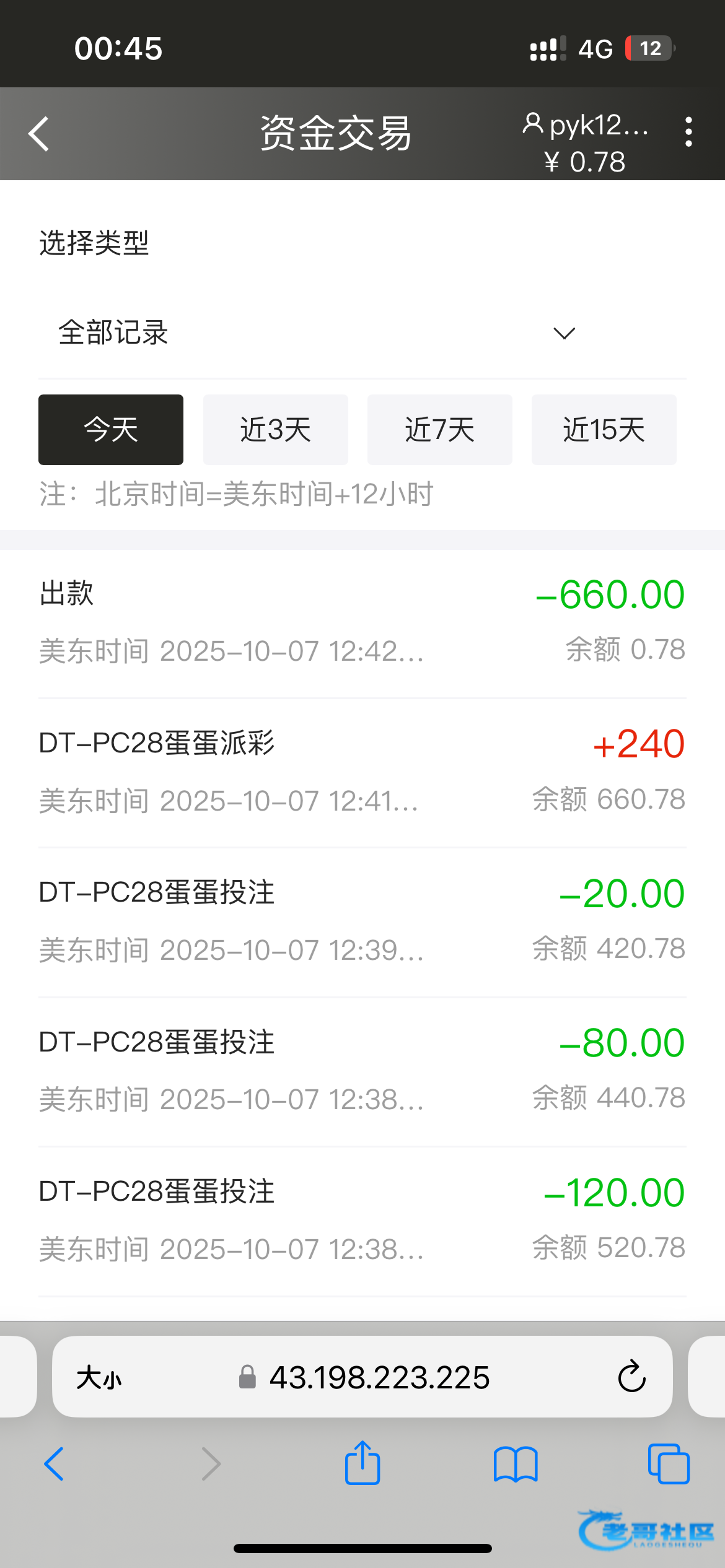Go back in Safari browser history

(x=55, y=1464)
